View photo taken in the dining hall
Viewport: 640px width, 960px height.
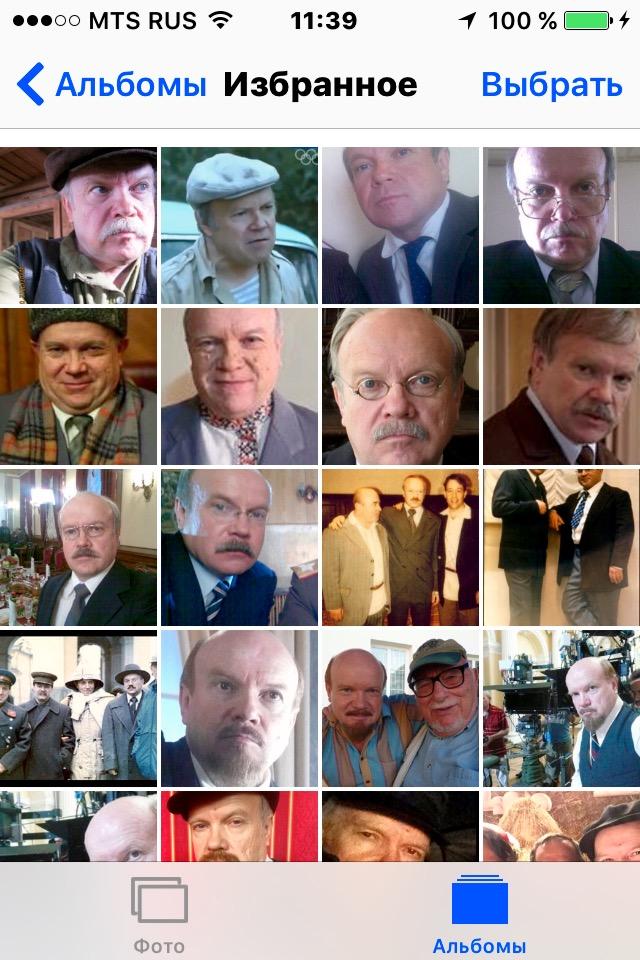click(78, 547)
